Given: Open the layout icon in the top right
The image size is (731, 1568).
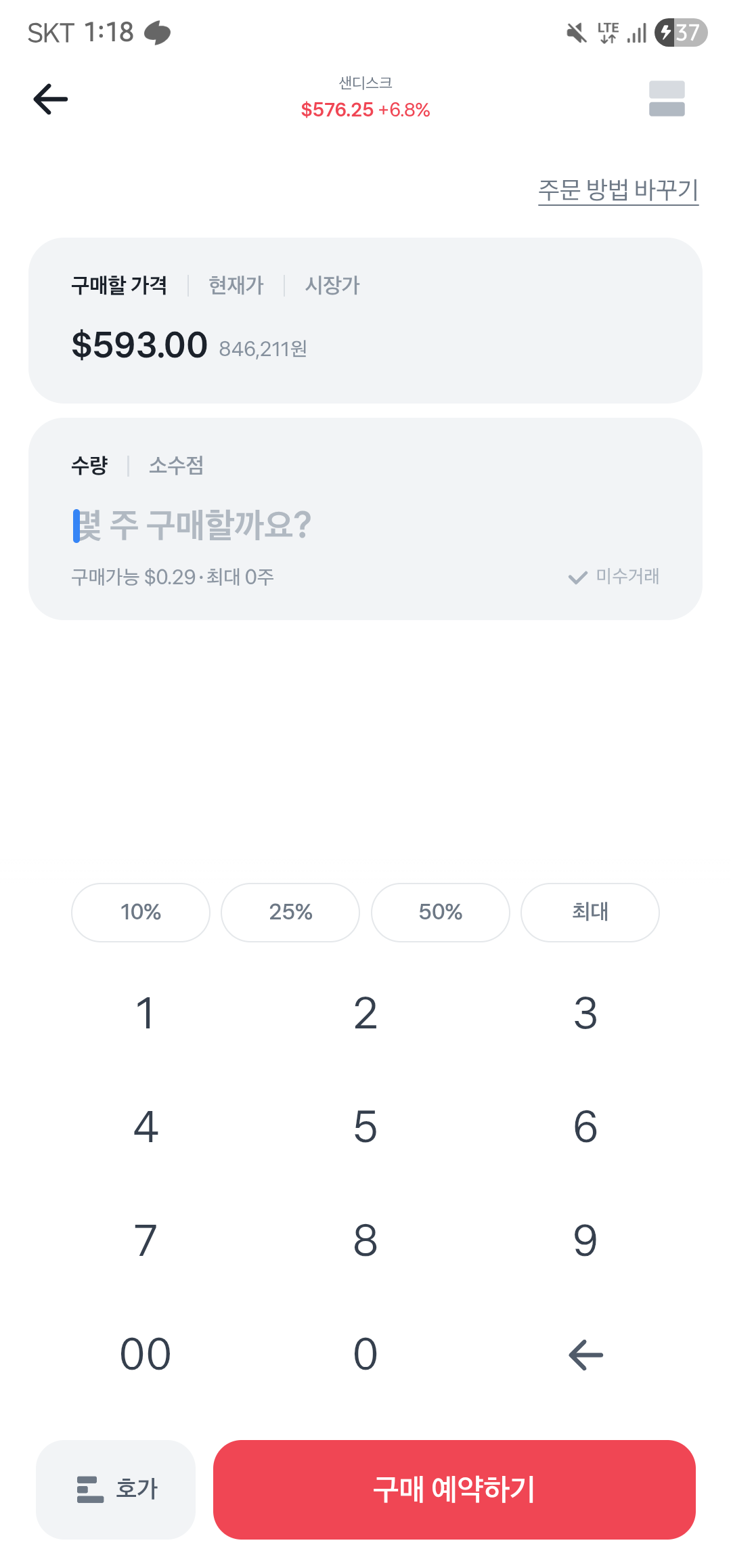Looking at the screenshot, I should (667, 99).
